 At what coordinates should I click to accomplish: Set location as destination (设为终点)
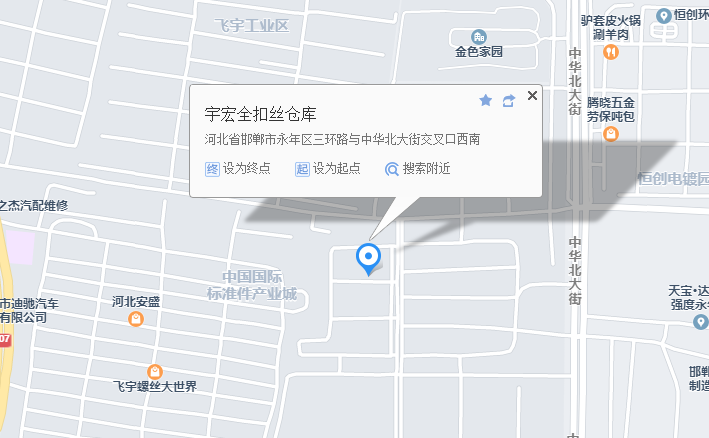click(238, 168)
